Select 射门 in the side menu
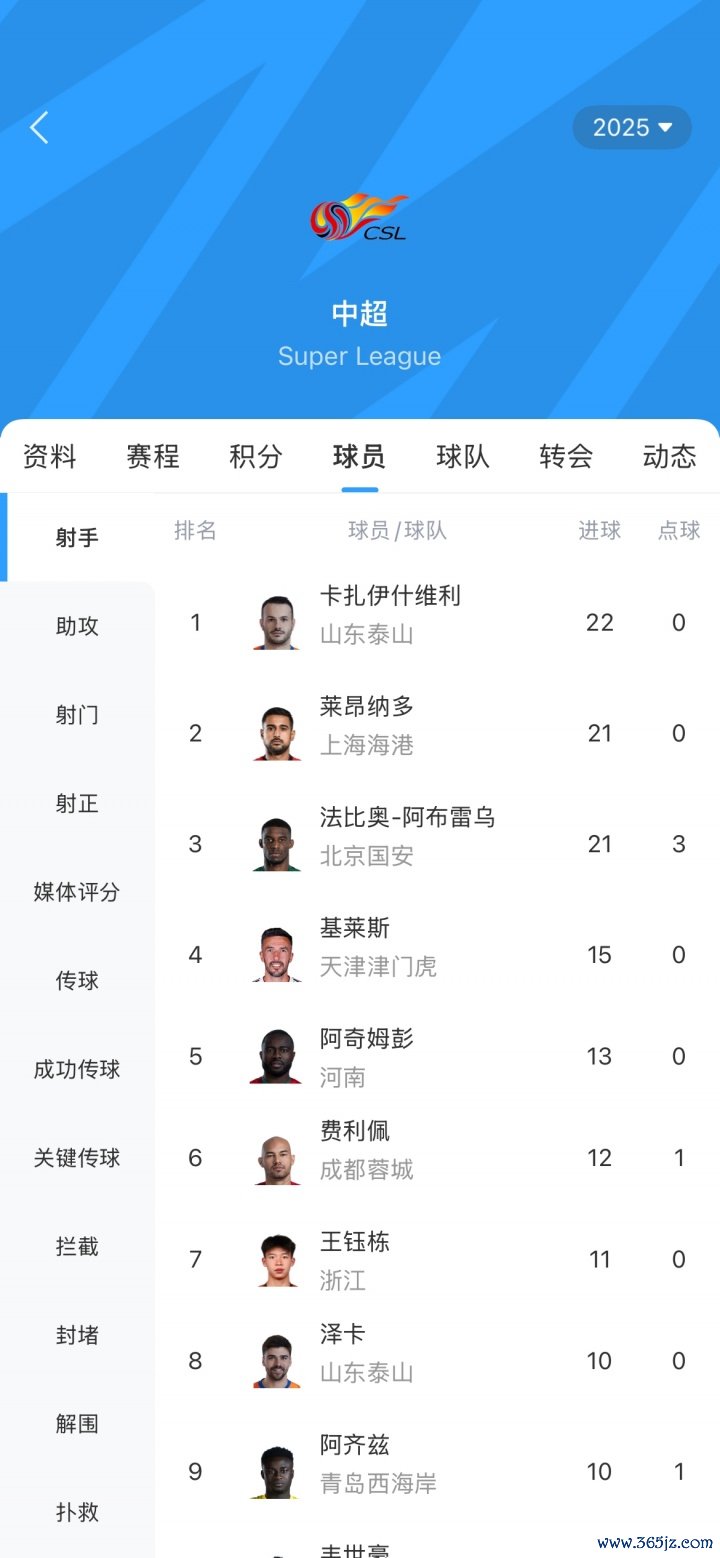 point(77,715)
